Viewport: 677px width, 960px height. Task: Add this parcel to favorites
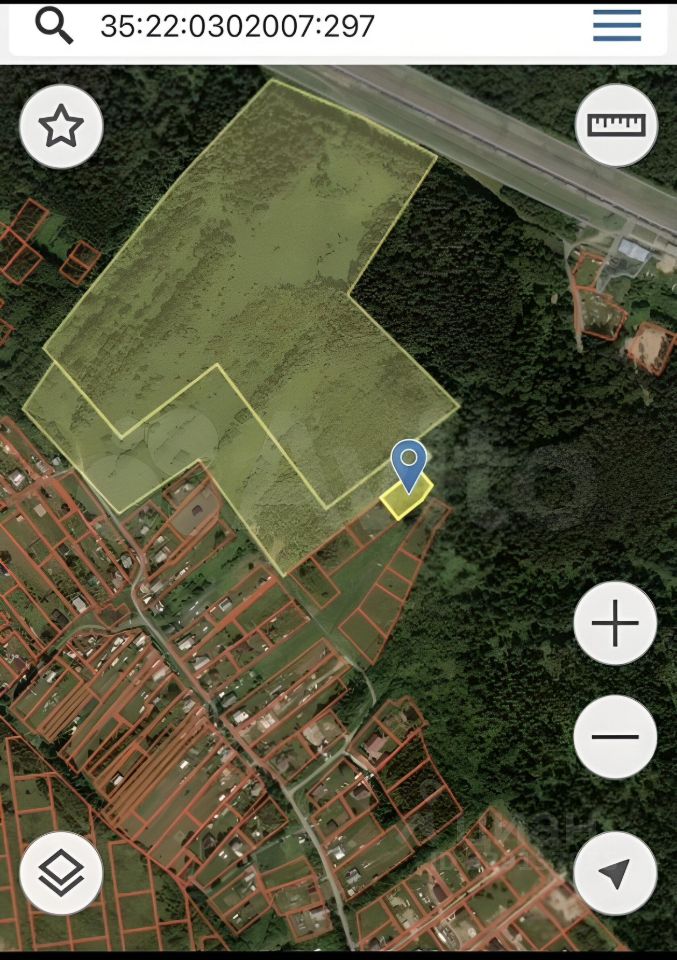point(61,126)
